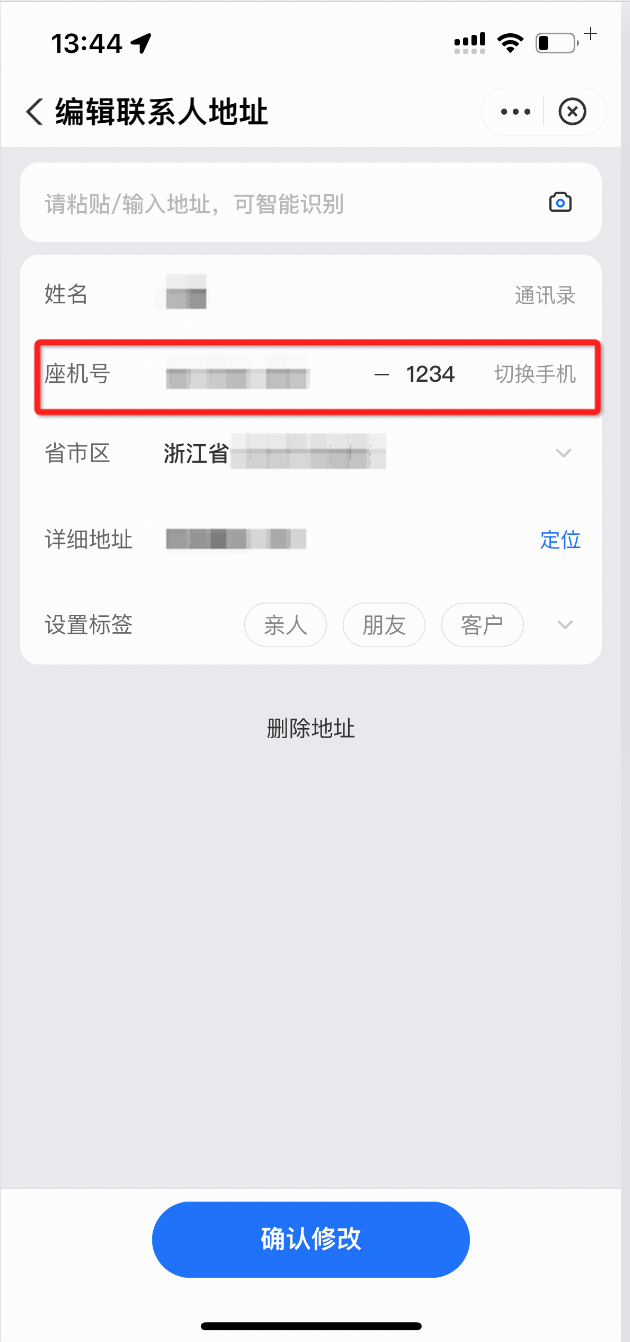Open the mini-program three-dot menu

pyautogui.click(x=515, y=111)
